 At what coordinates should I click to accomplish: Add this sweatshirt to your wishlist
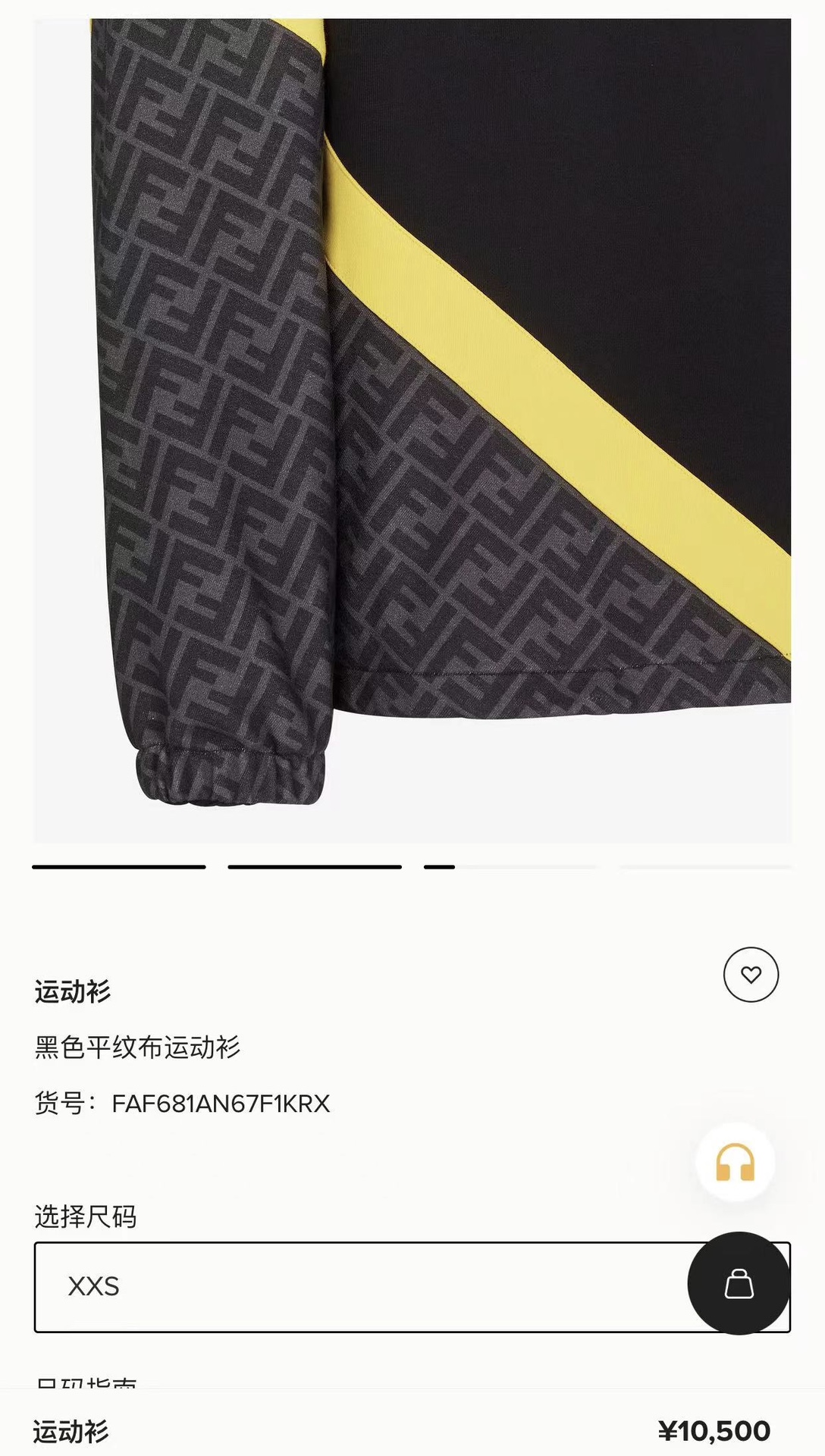click(751, 975)
